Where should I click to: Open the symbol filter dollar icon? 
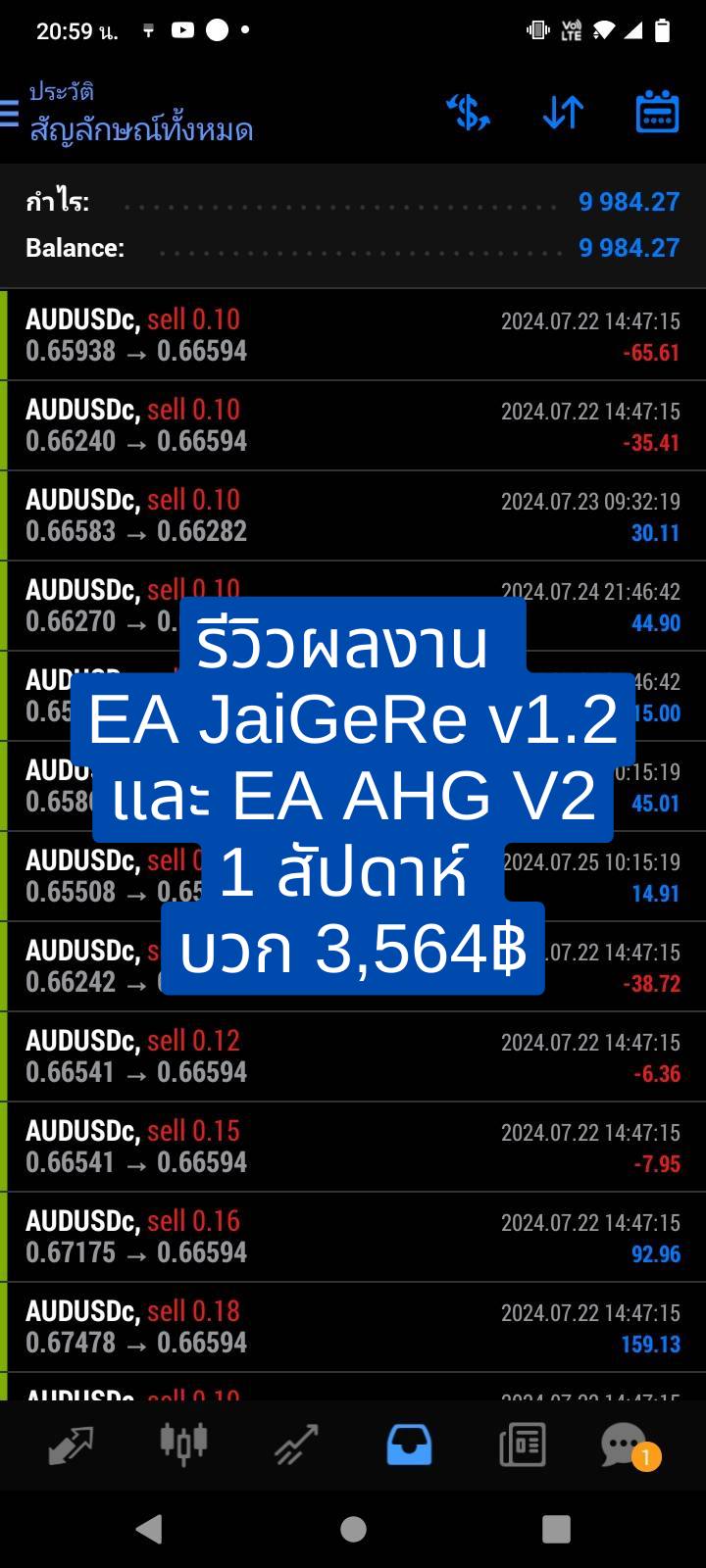(x=469, y=113)
